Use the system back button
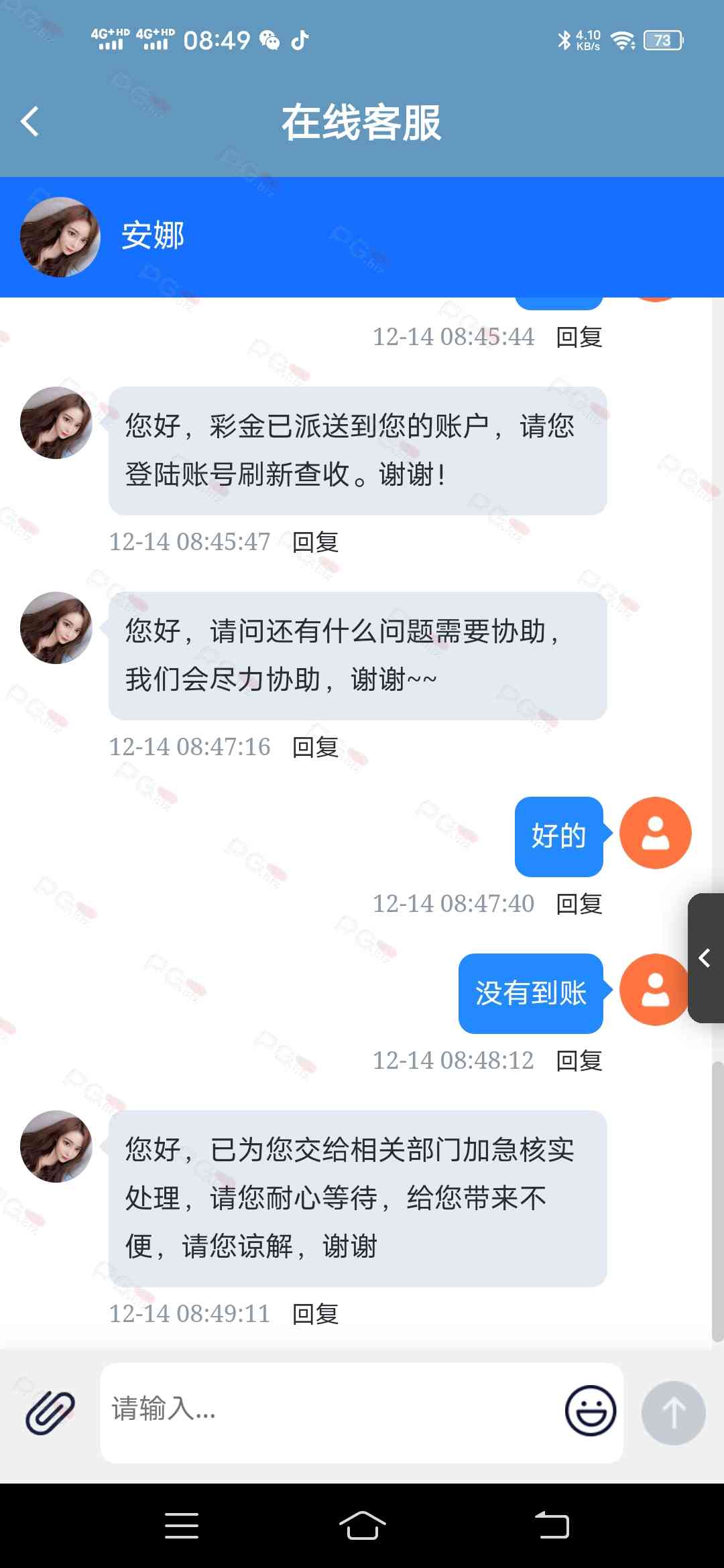The width and height of the screenshot is (724, 1568). click(552, 1526)
